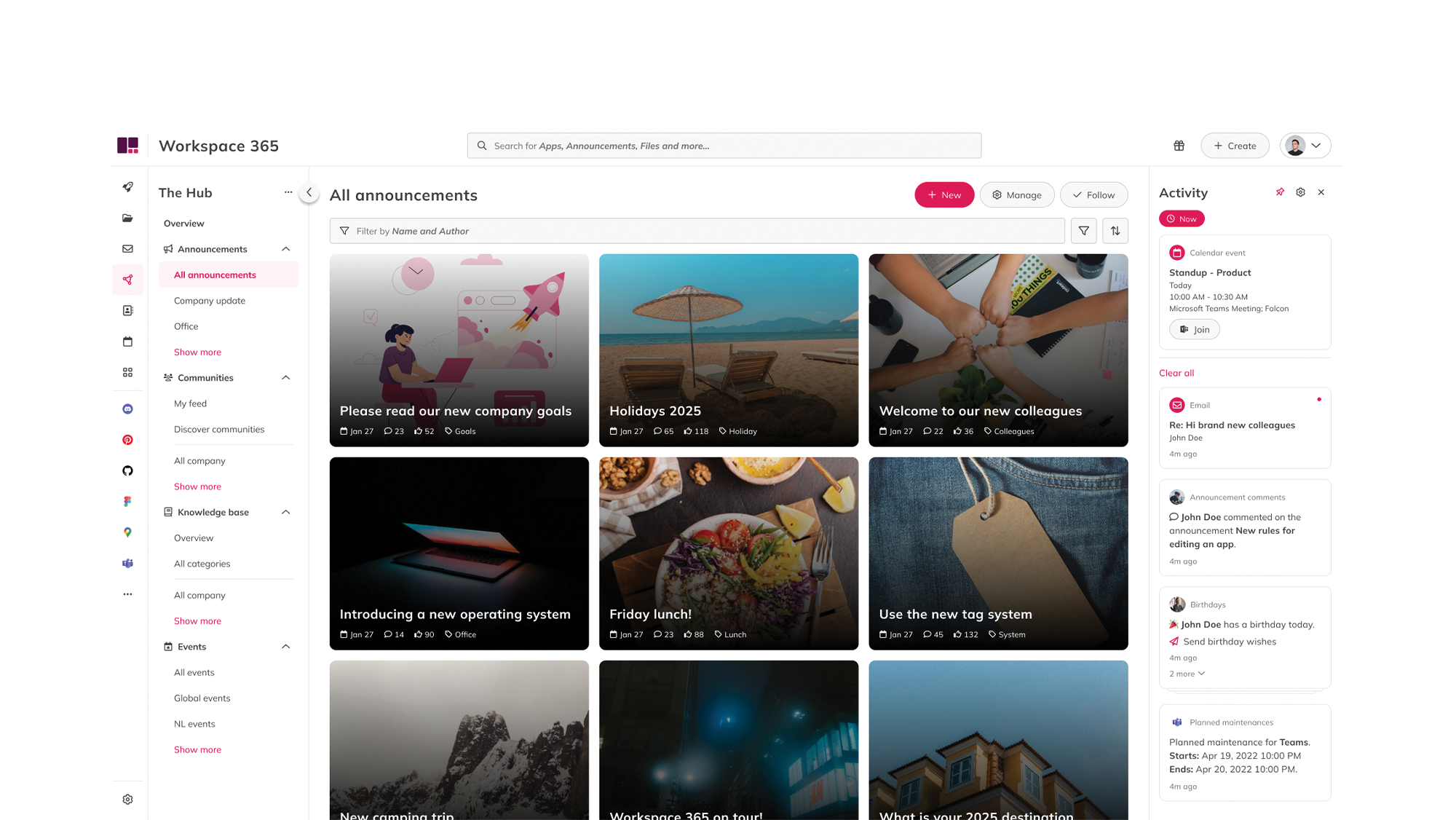1456x820 pixels.
Task: Collapse the Hub sidebar with the arrow
Action: coord(309,193)
